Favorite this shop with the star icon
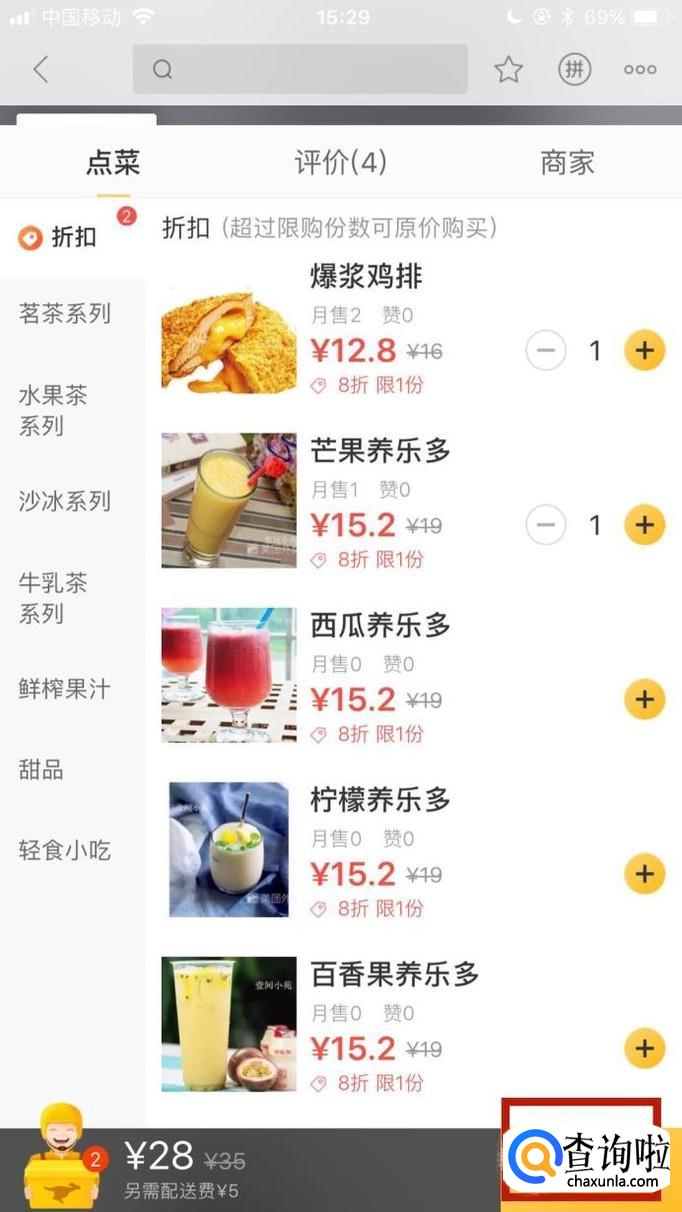Viewport: 682px width, 1212px height. [508, 69]
